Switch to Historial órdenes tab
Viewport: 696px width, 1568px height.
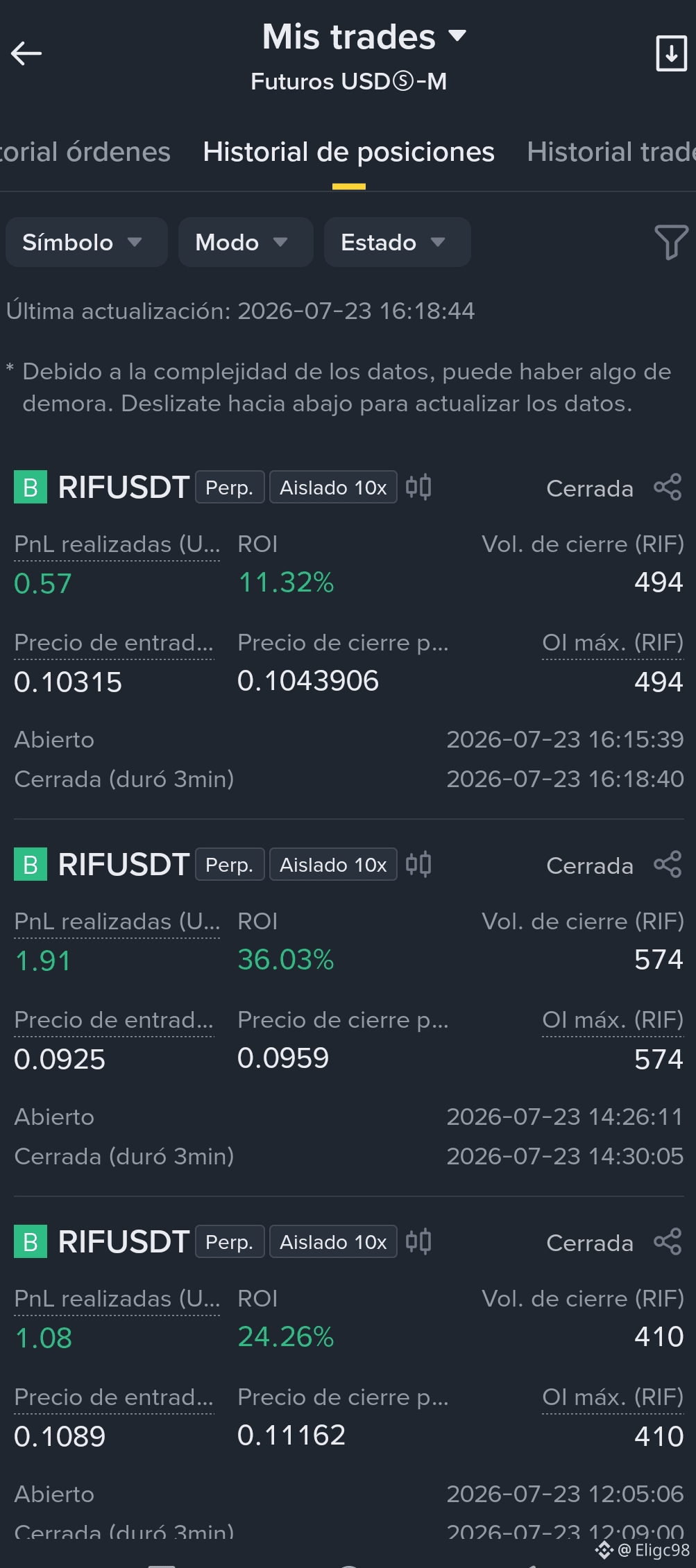(x=85, y=152)
